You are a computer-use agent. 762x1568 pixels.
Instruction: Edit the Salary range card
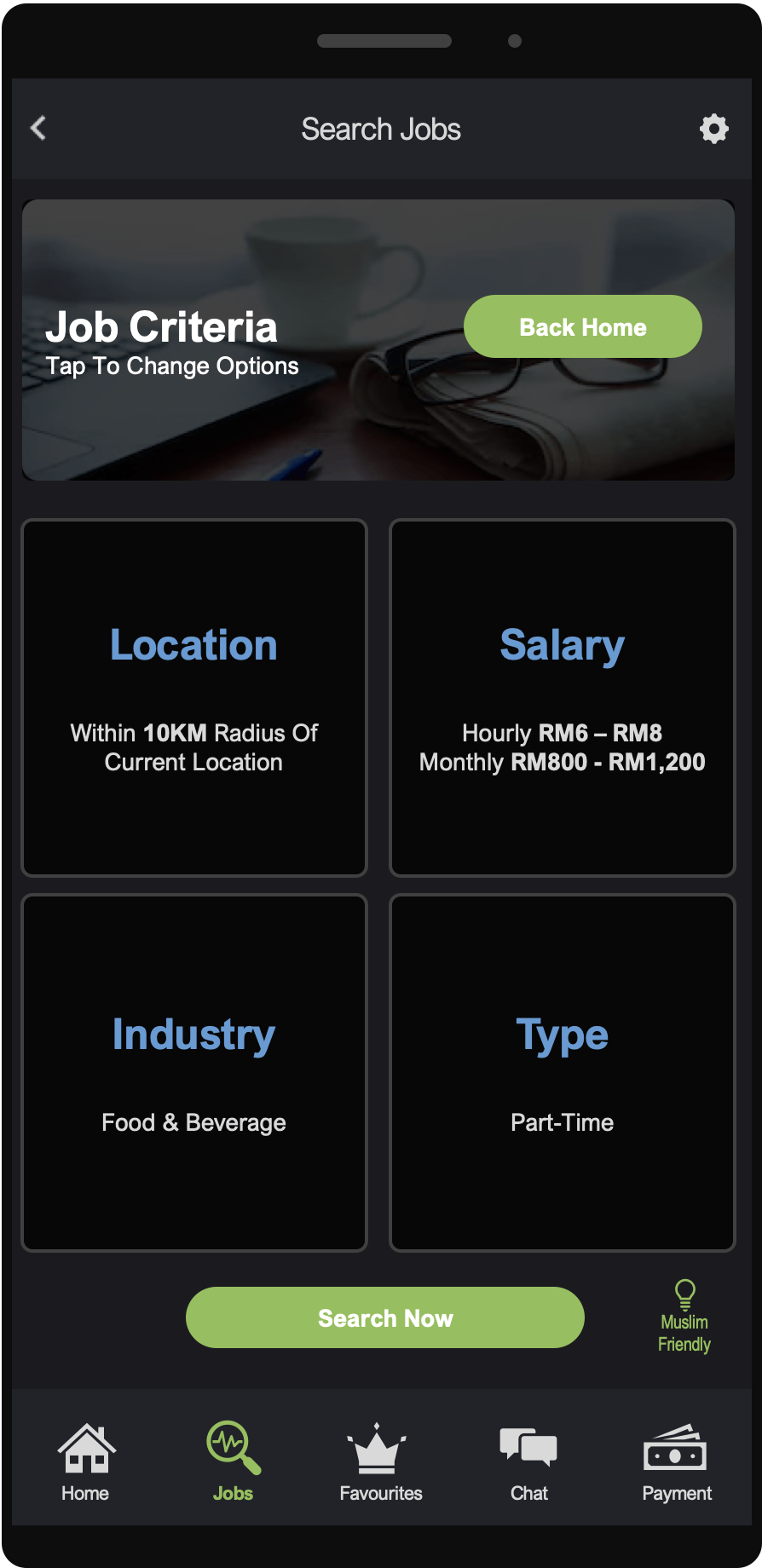pyautogui.click(x=562, y=697)
